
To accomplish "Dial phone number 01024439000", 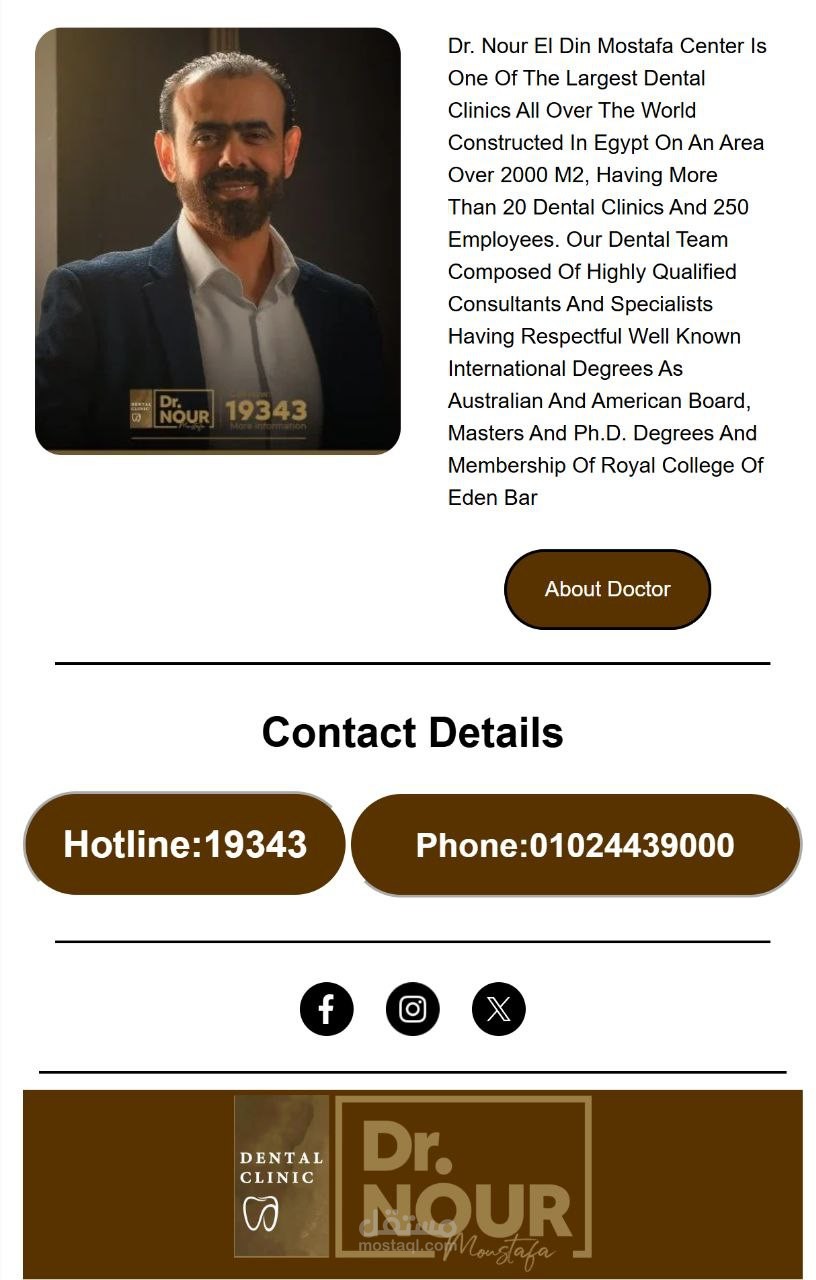I will click(x=575, y=845).
